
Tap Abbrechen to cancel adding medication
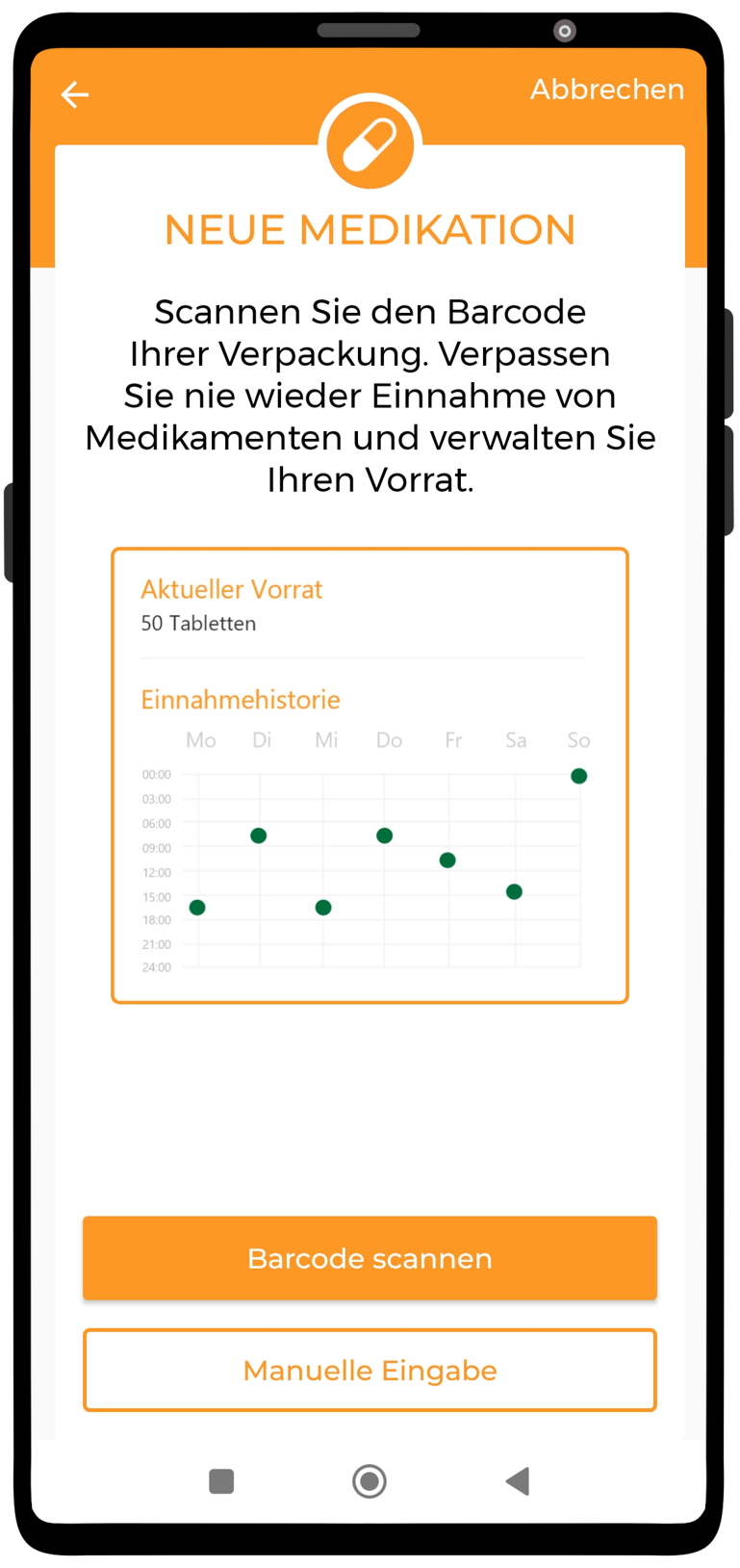[x=607, y=90]
